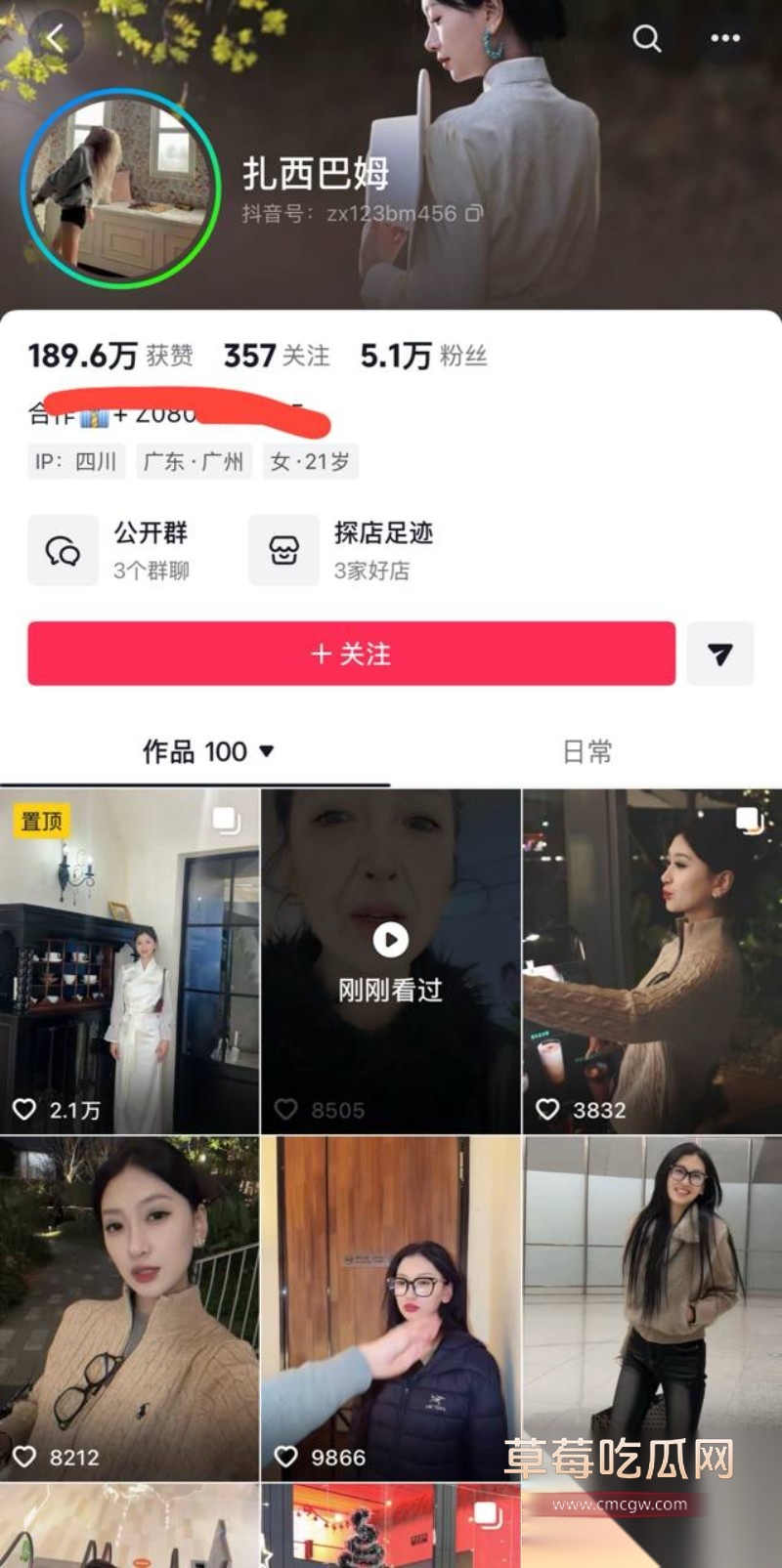Open the more options ellipsis menu
Viewport: 782px width, 1568px height.
pos(726,38)
